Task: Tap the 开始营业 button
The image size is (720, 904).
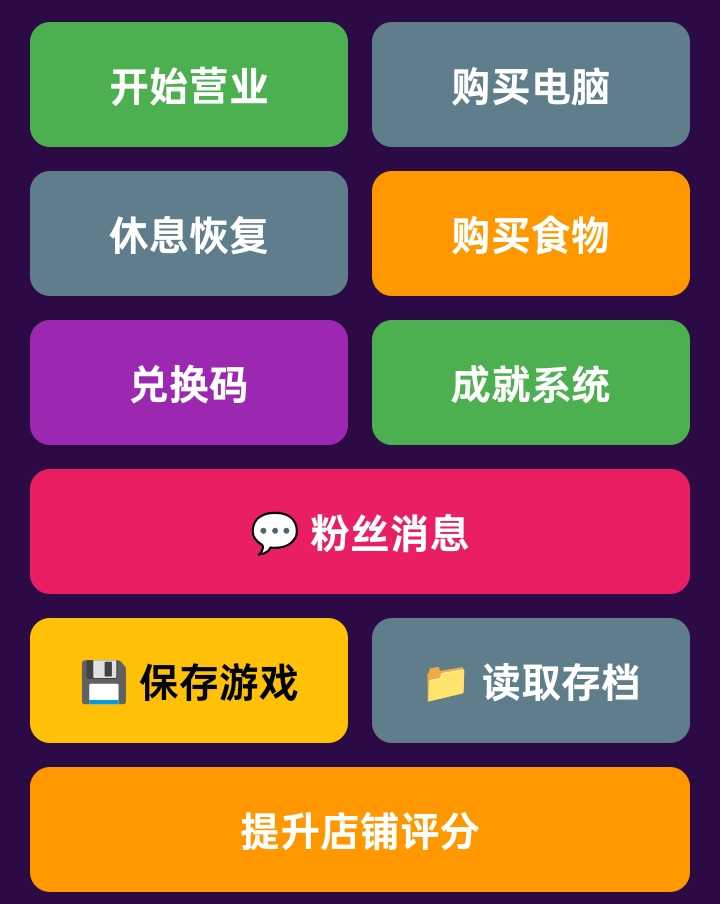Action: [x=189, y=85]
